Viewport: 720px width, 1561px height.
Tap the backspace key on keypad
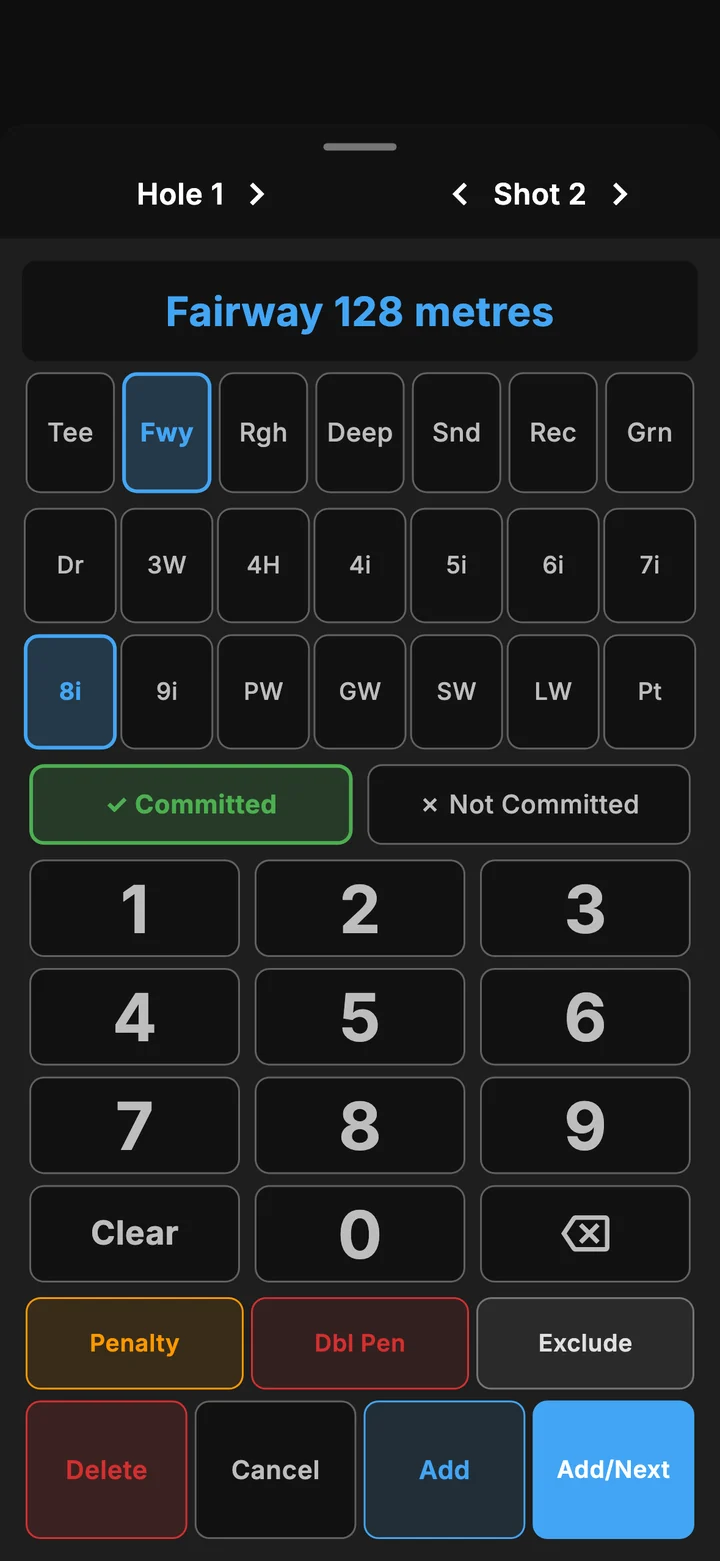(585, 1233)
